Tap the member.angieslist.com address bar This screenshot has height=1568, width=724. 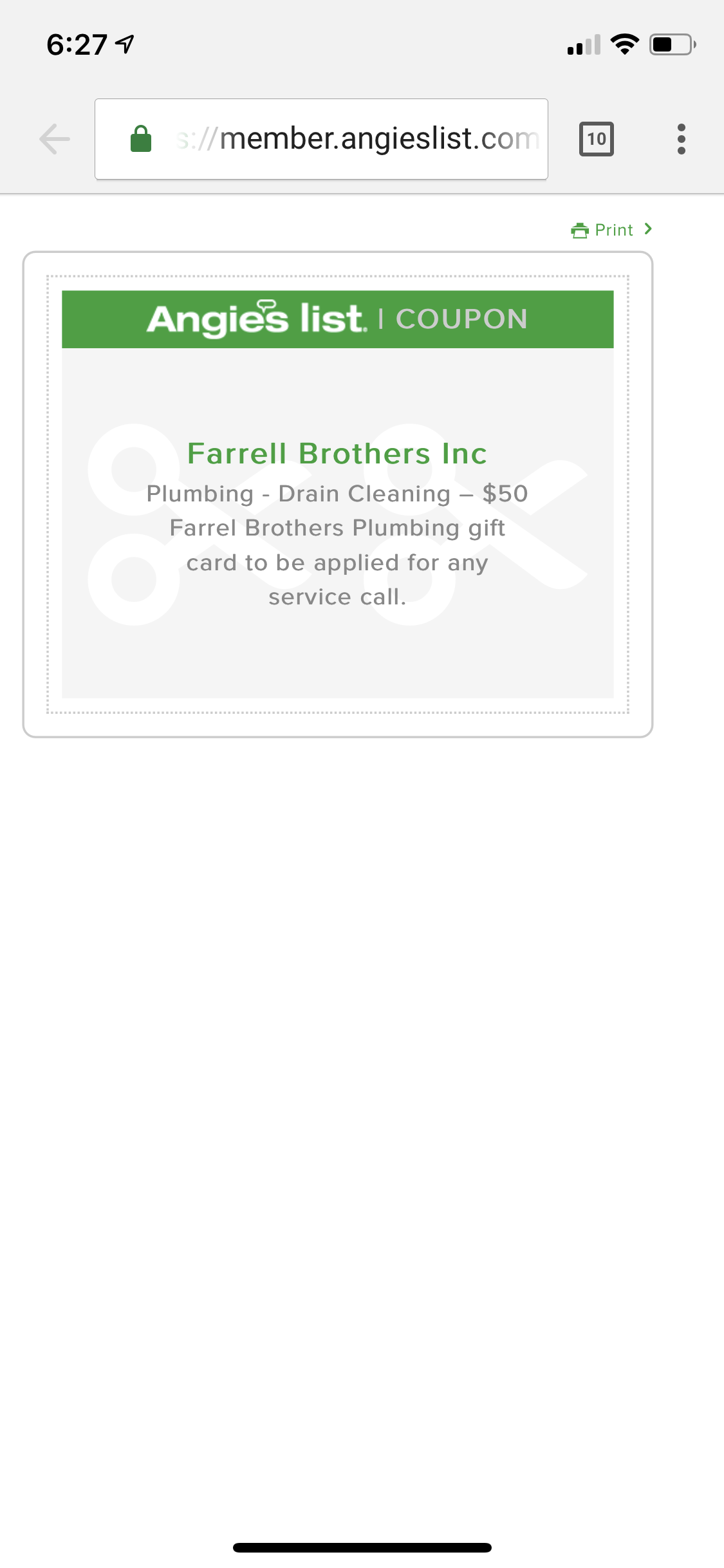pyautogui.click(x=321, y=139)
